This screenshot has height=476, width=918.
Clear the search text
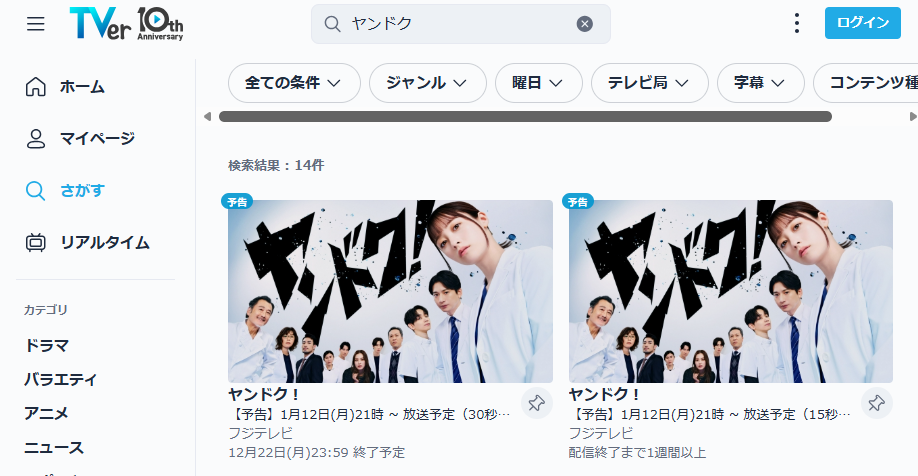[x=585, y=23]
